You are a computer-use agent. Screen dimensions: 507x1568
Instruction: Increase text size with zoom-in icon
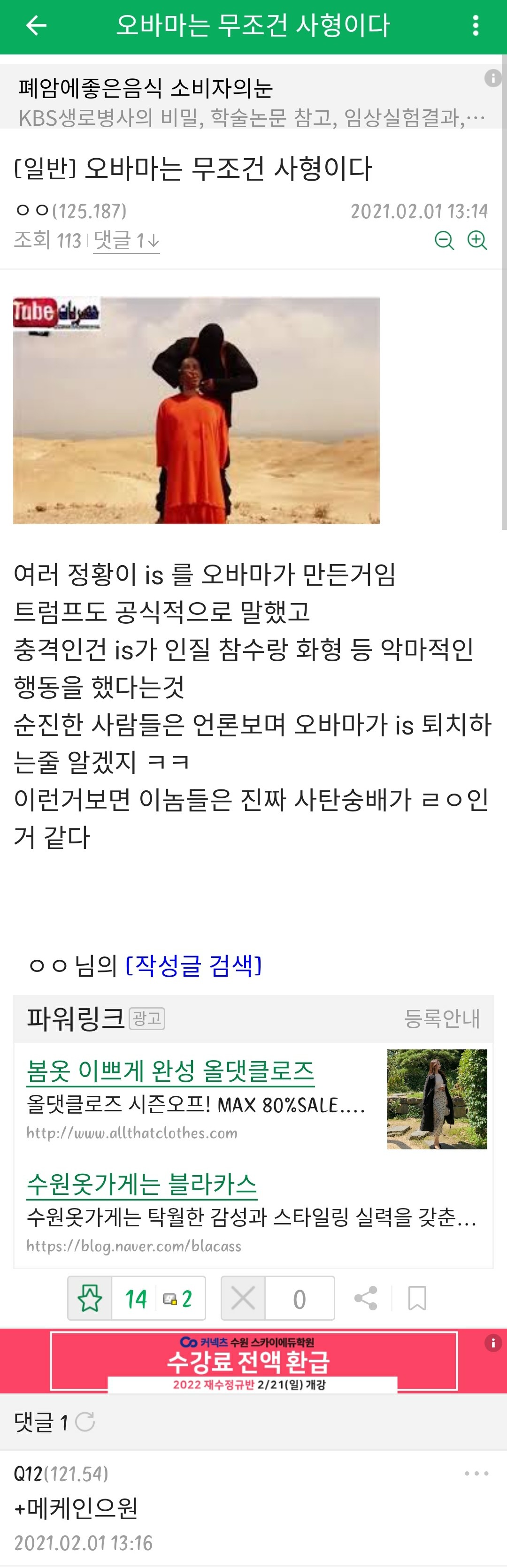(477, 240)
